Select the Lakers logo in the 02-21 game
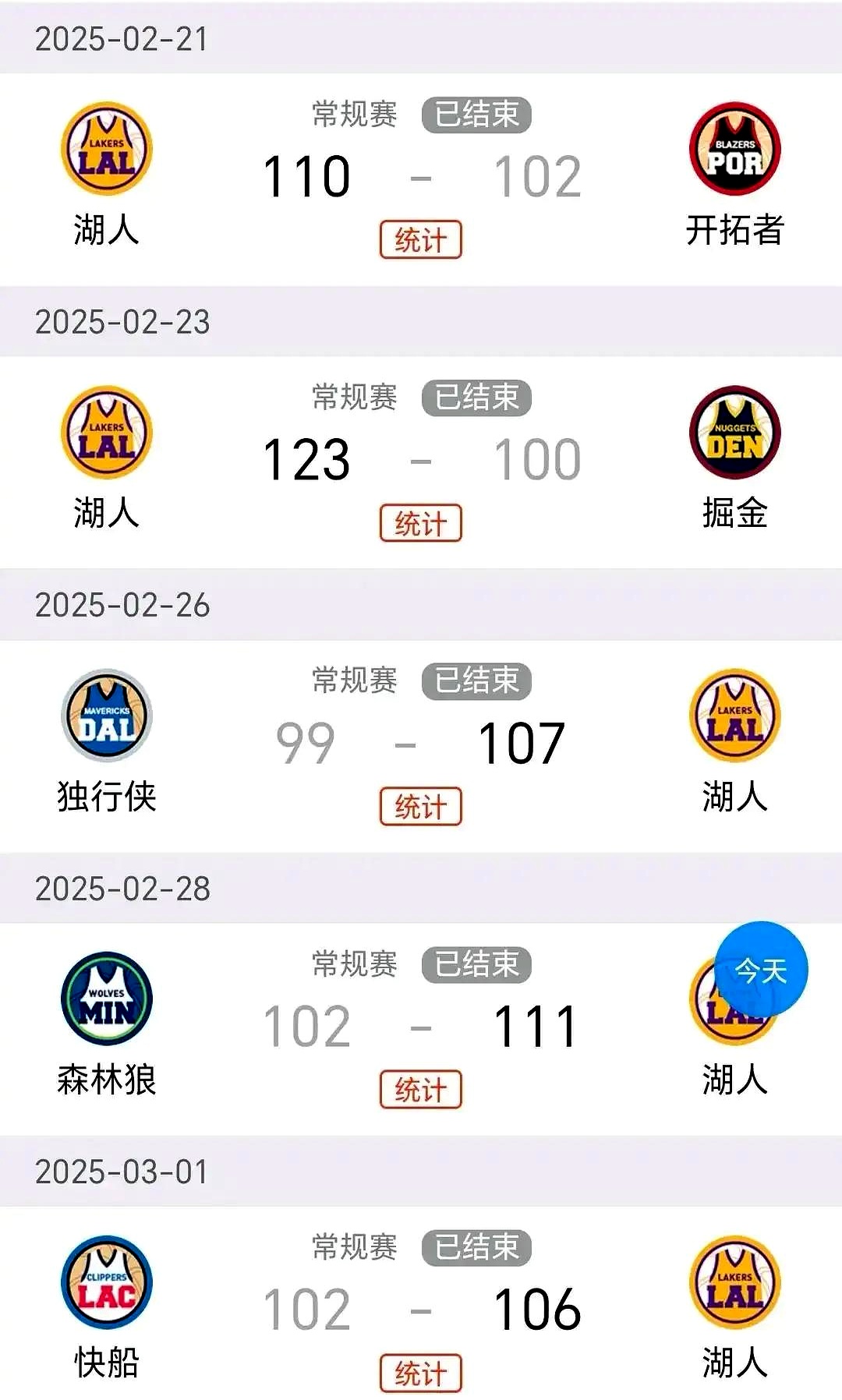The height and width of the screenshot is (1400, 842). point(108,148)
